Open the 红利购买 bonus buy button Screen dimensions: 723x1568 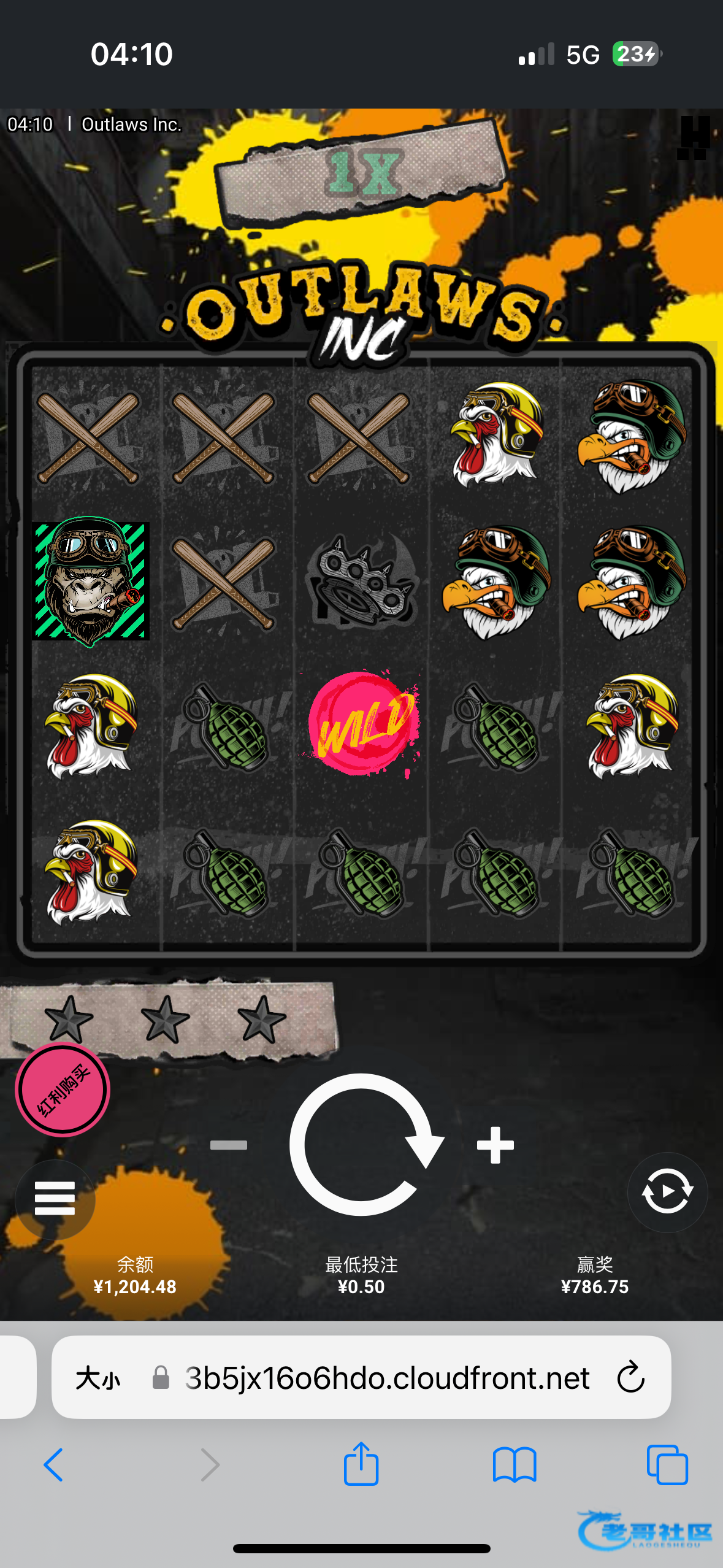[63, 1090]
